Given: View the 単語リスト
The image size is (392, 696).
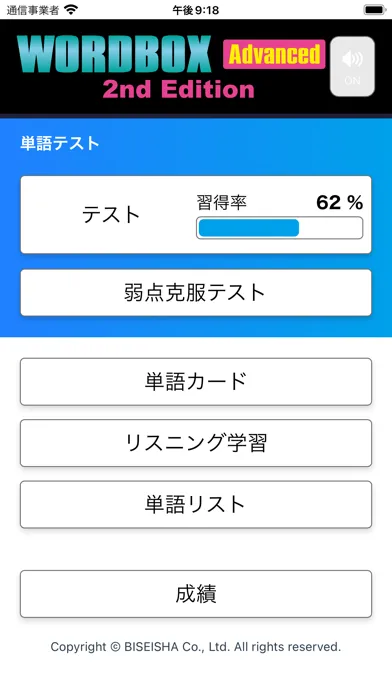Looking at the screenshot, I should [196, 505].
